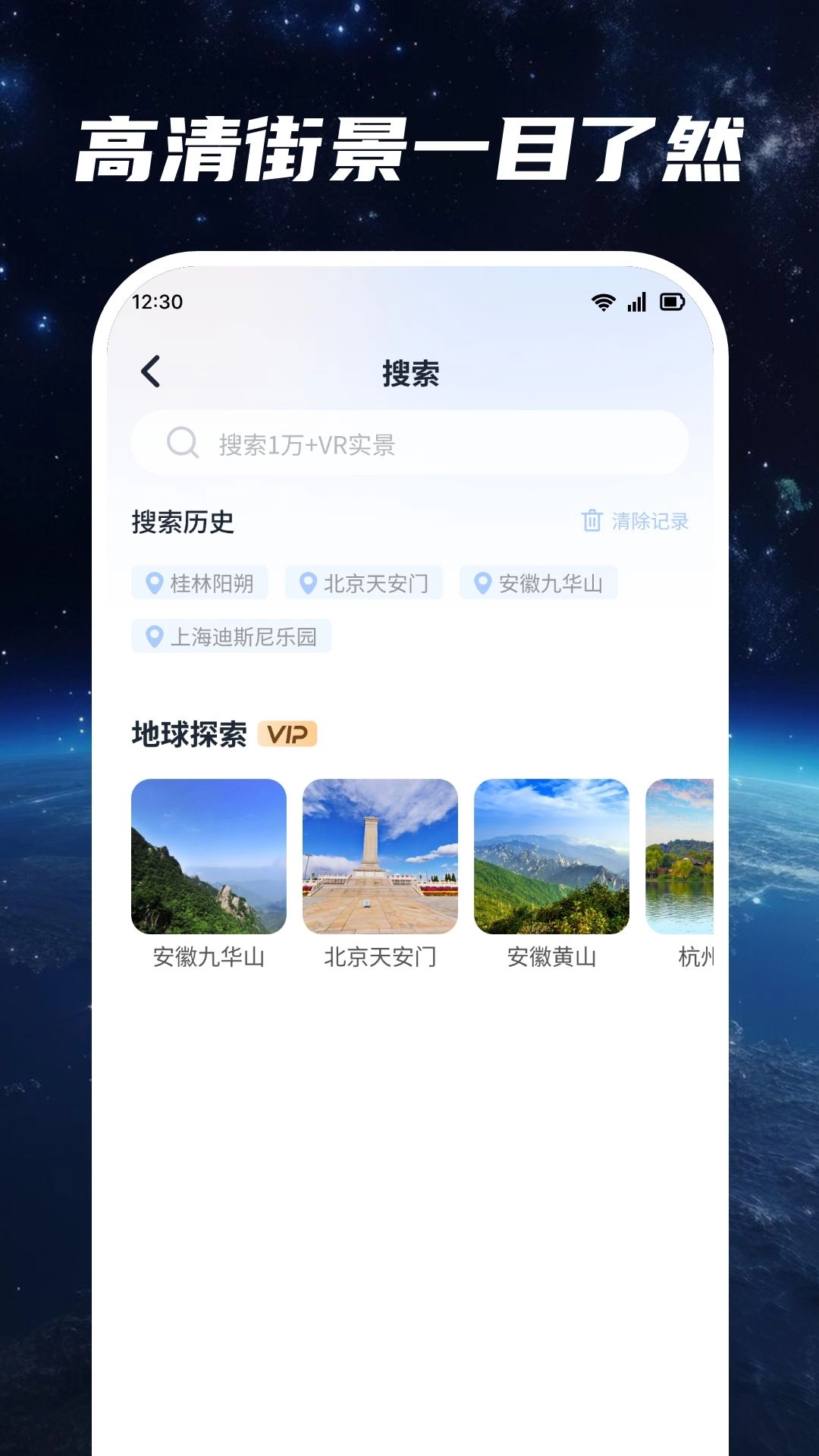This screenshot has width=819, height=1456.
Task: Tap the back arrow at top left
Action: [150, 372]
